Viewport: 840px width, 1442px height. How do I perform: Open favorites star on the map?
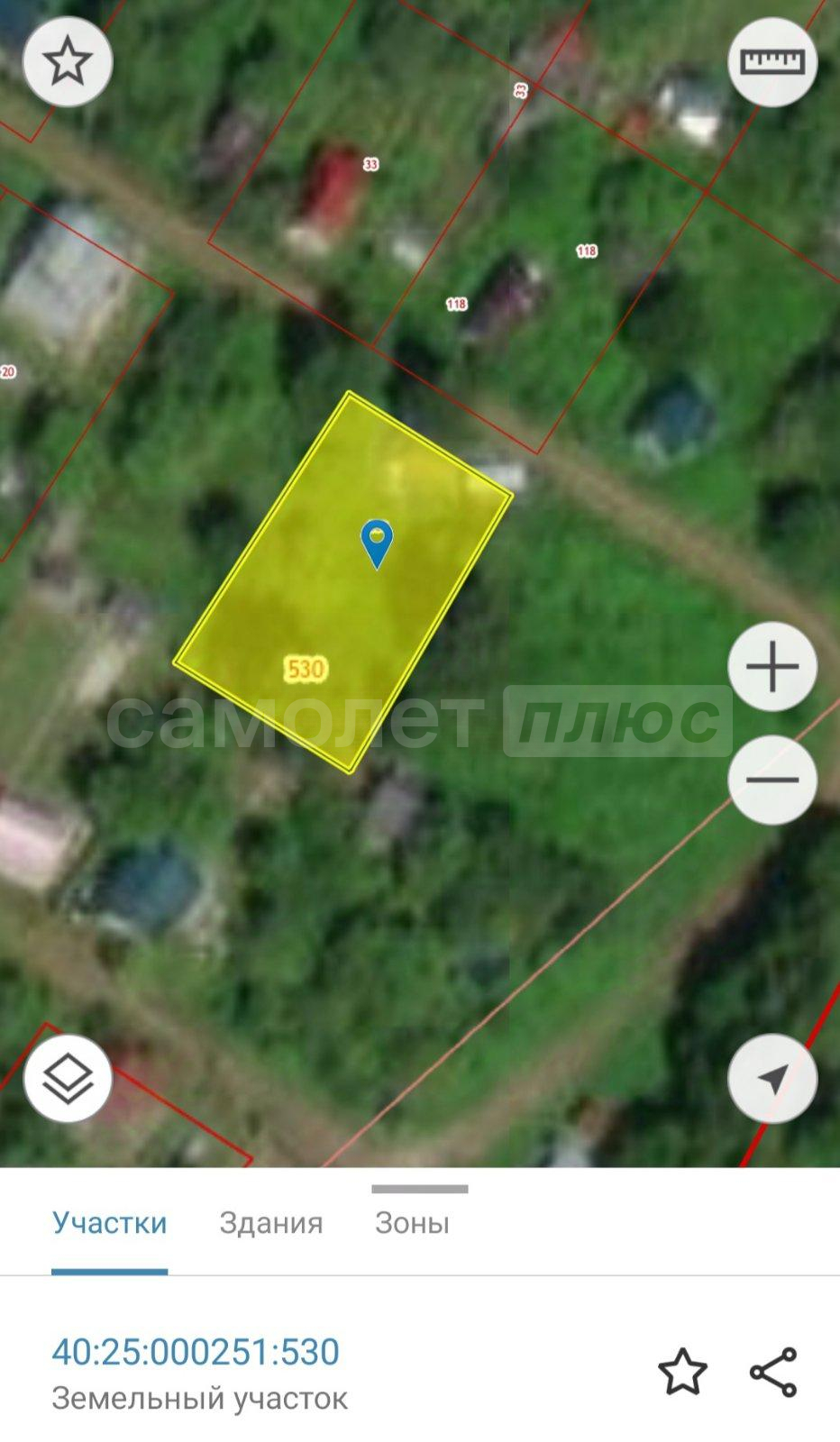click(68, 62)
